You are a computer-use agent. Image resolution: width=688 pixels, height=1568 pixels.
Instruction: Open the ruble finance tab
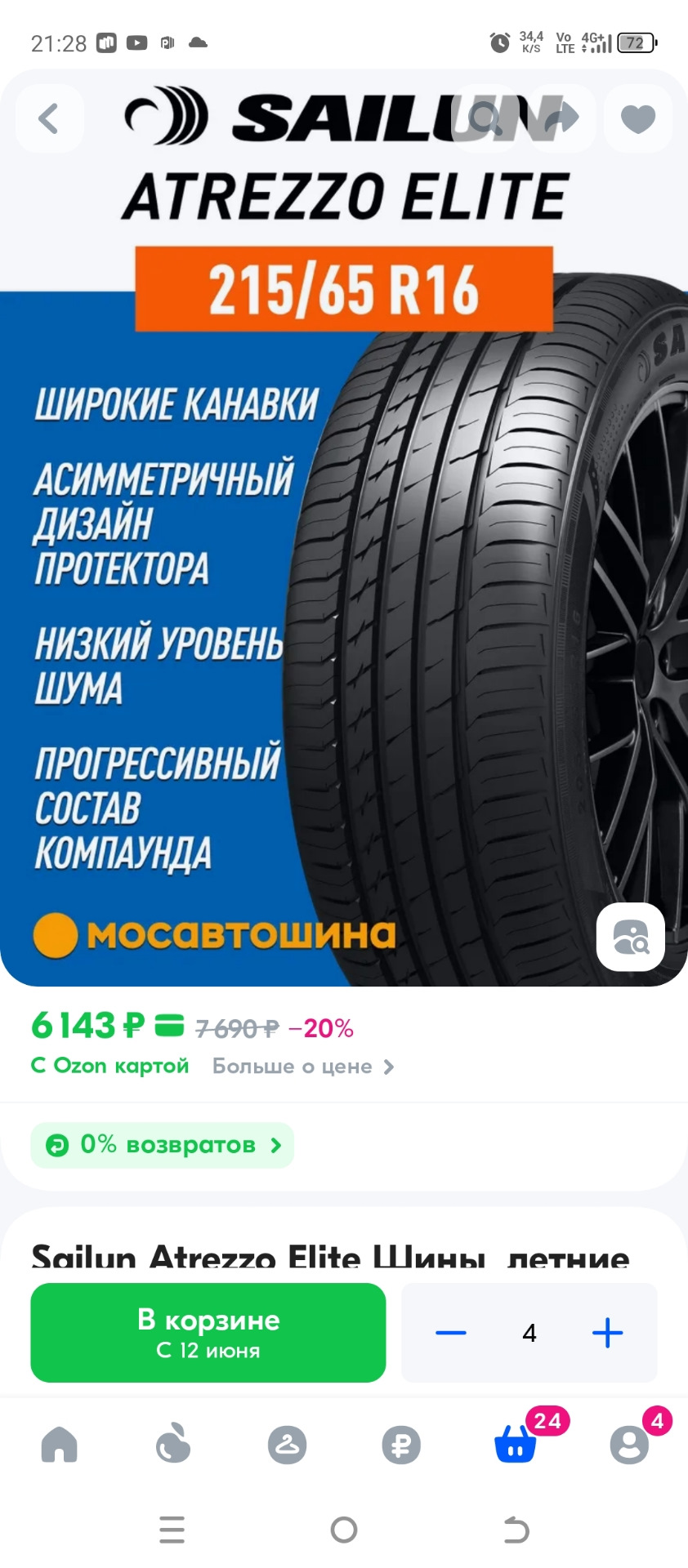[x=401, y=1445]
